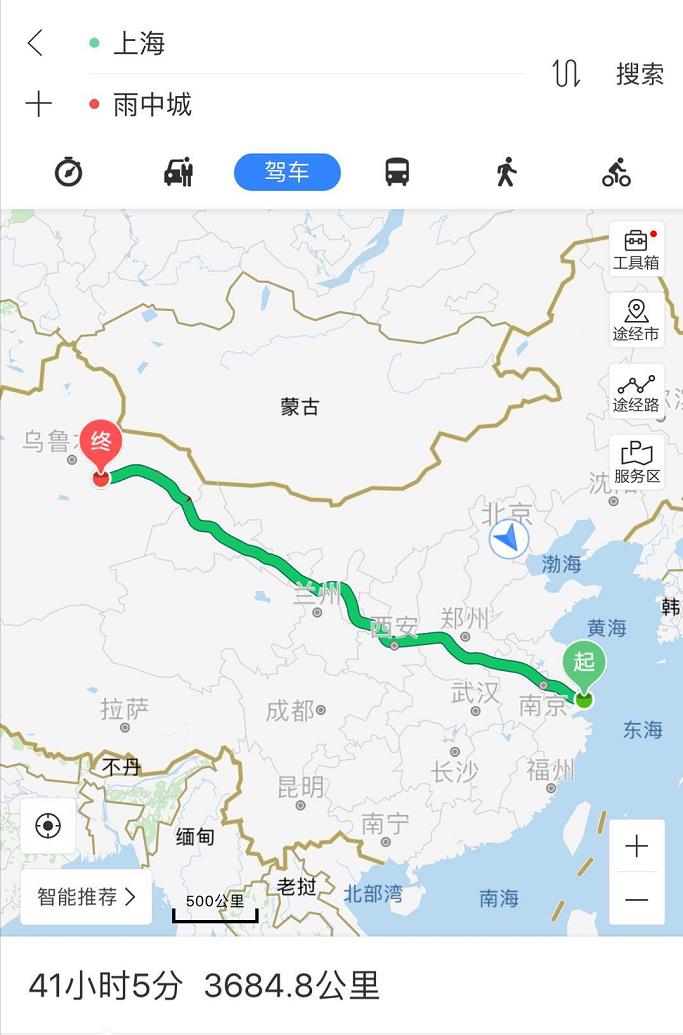This screenshot has height=1035, width=683.
Task: Go back using the top-left arrow
Action: click(36, 43)
